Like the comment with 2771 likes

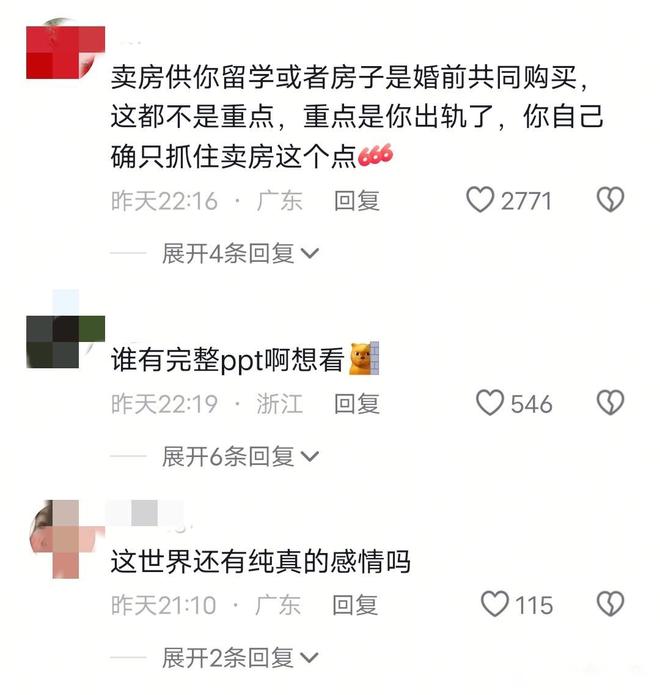(x=481, y=200)
